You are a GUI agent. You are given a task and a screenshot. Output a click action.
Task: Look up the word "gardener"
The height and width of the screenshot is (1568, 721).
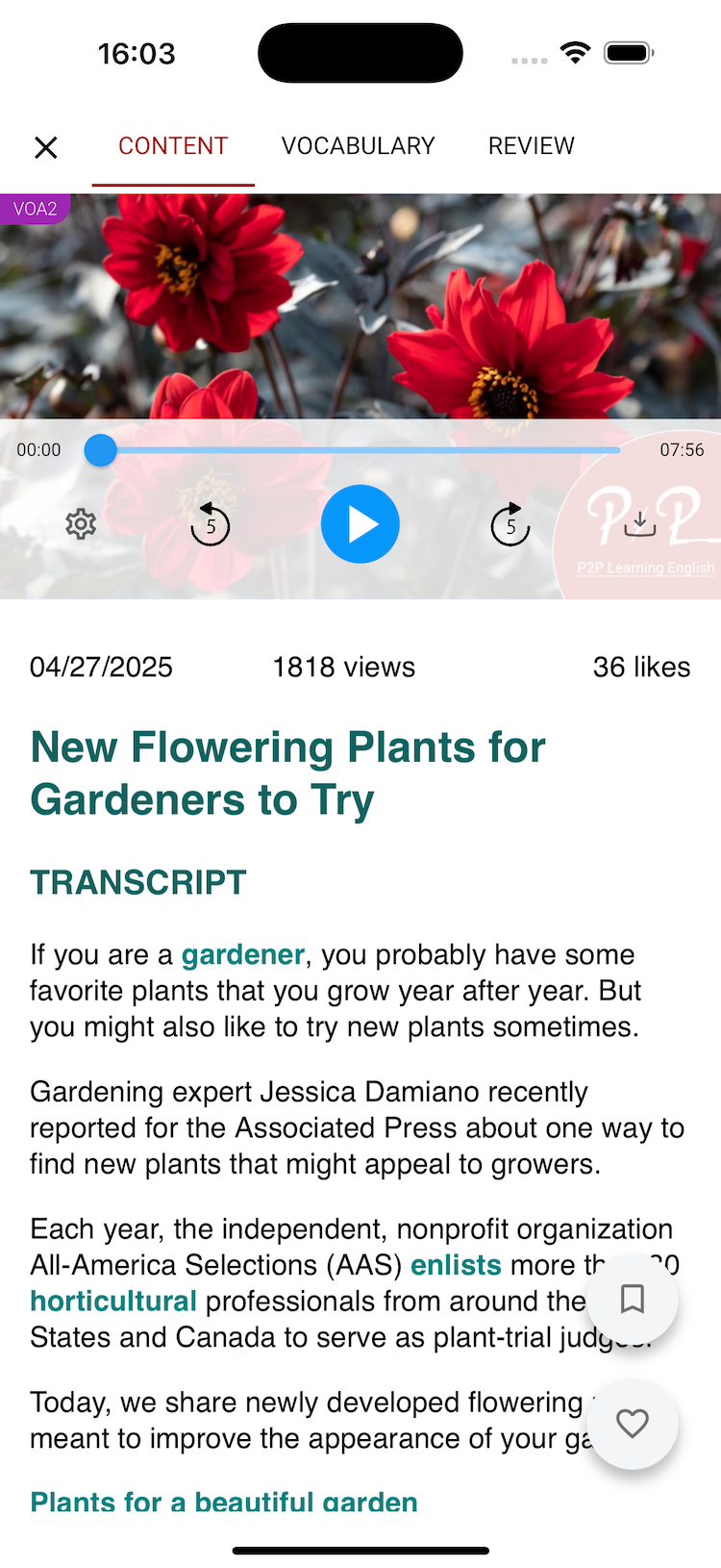coord(243,954)
